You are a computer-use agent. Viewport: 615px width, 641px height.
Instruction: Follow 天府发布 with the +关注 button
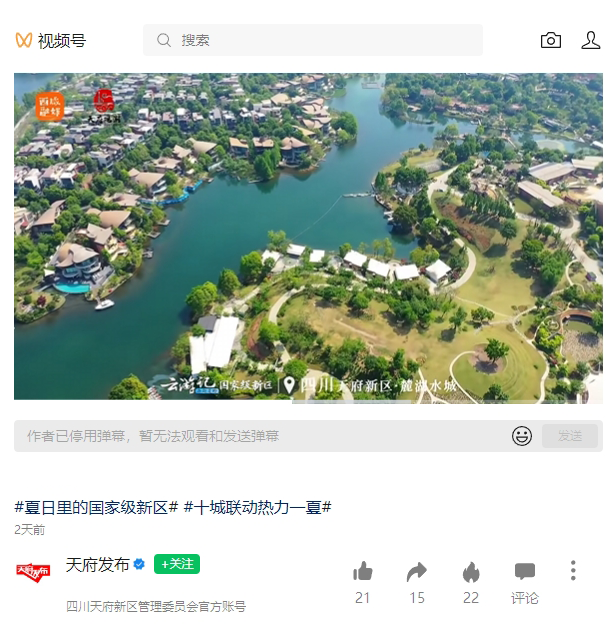coord(177,564)
